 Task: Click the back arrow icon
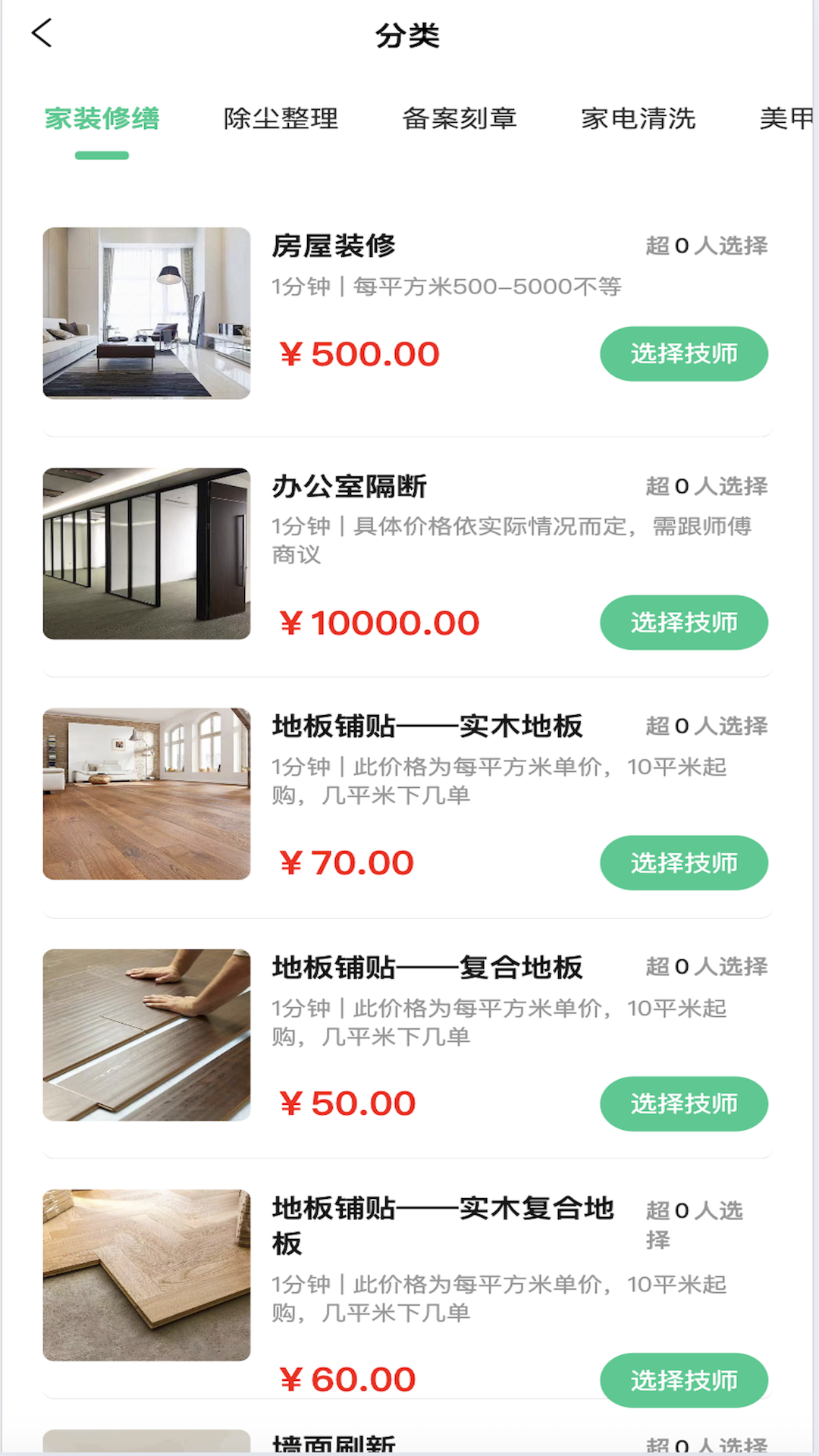[x=42, y=34]
